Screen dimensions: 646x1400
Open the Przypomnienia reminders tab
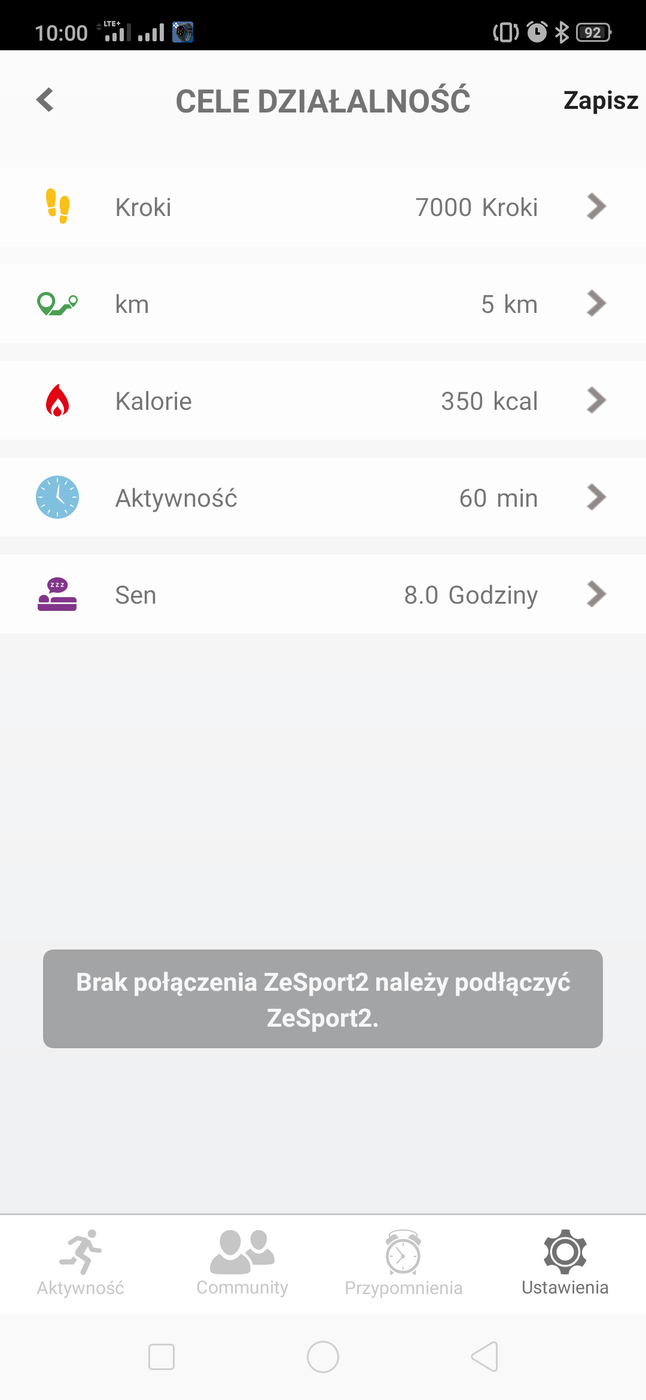click(403, 1263)
